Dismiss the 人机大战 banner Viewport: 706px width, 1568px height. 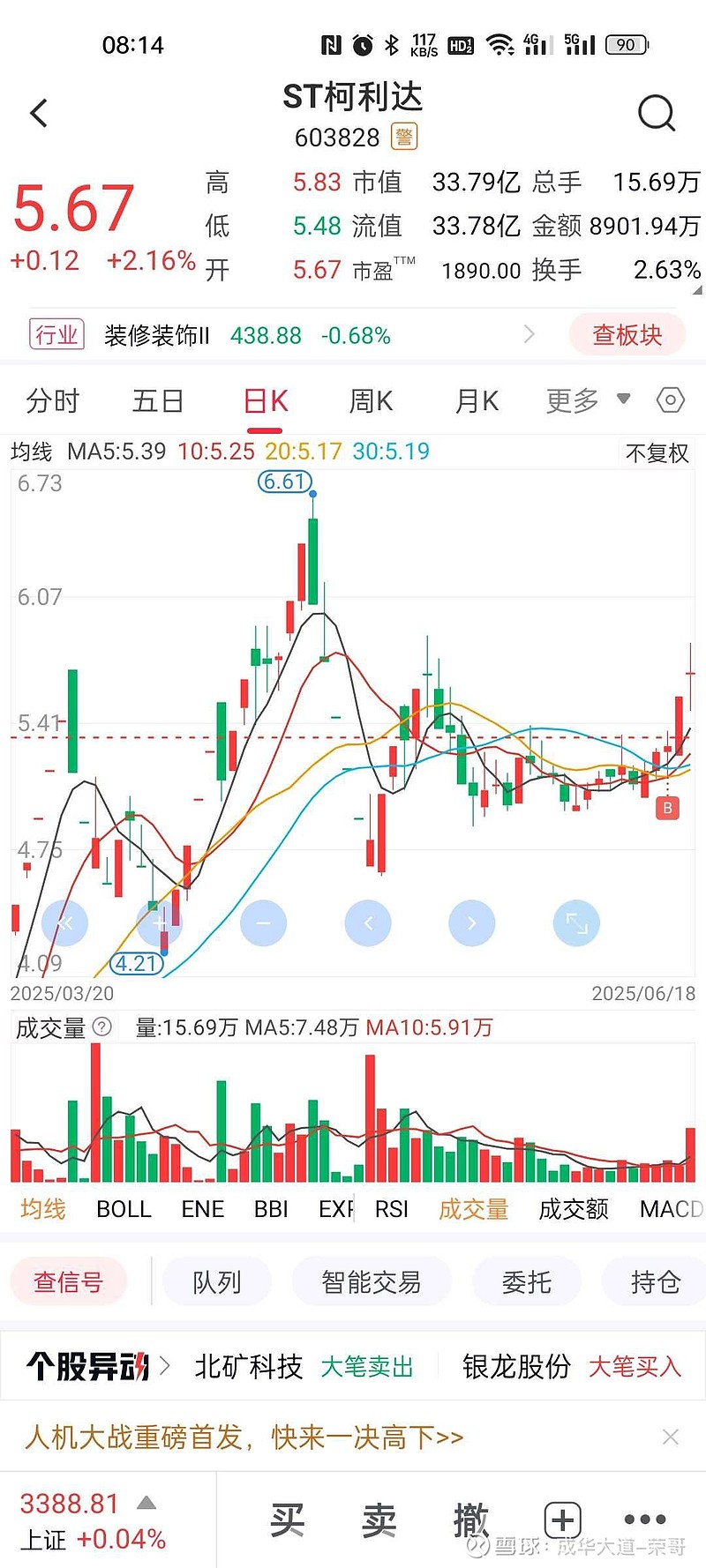(x=671, y=1437)
